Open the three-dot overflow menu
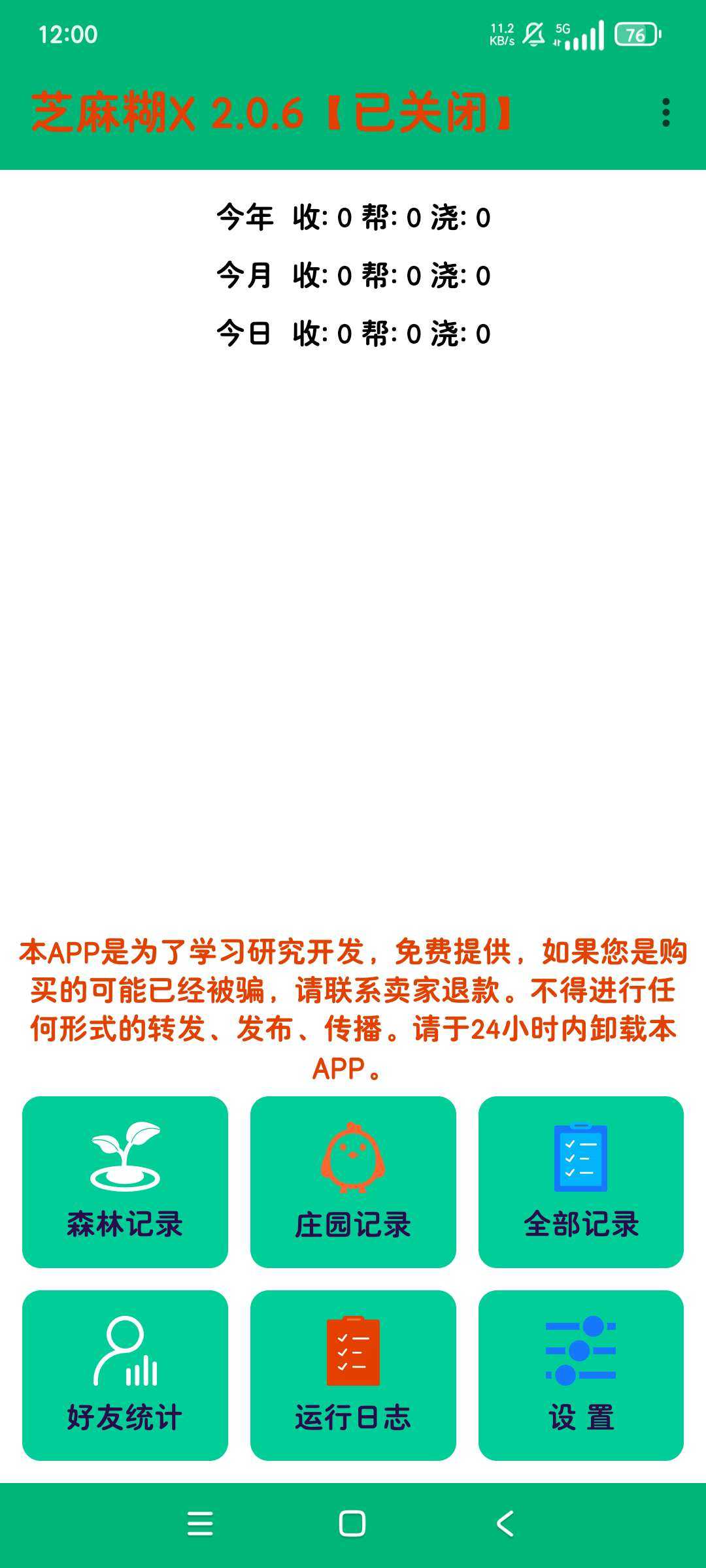The height and width of the screenshot is (1568, 706). click(x=665, y=112)
